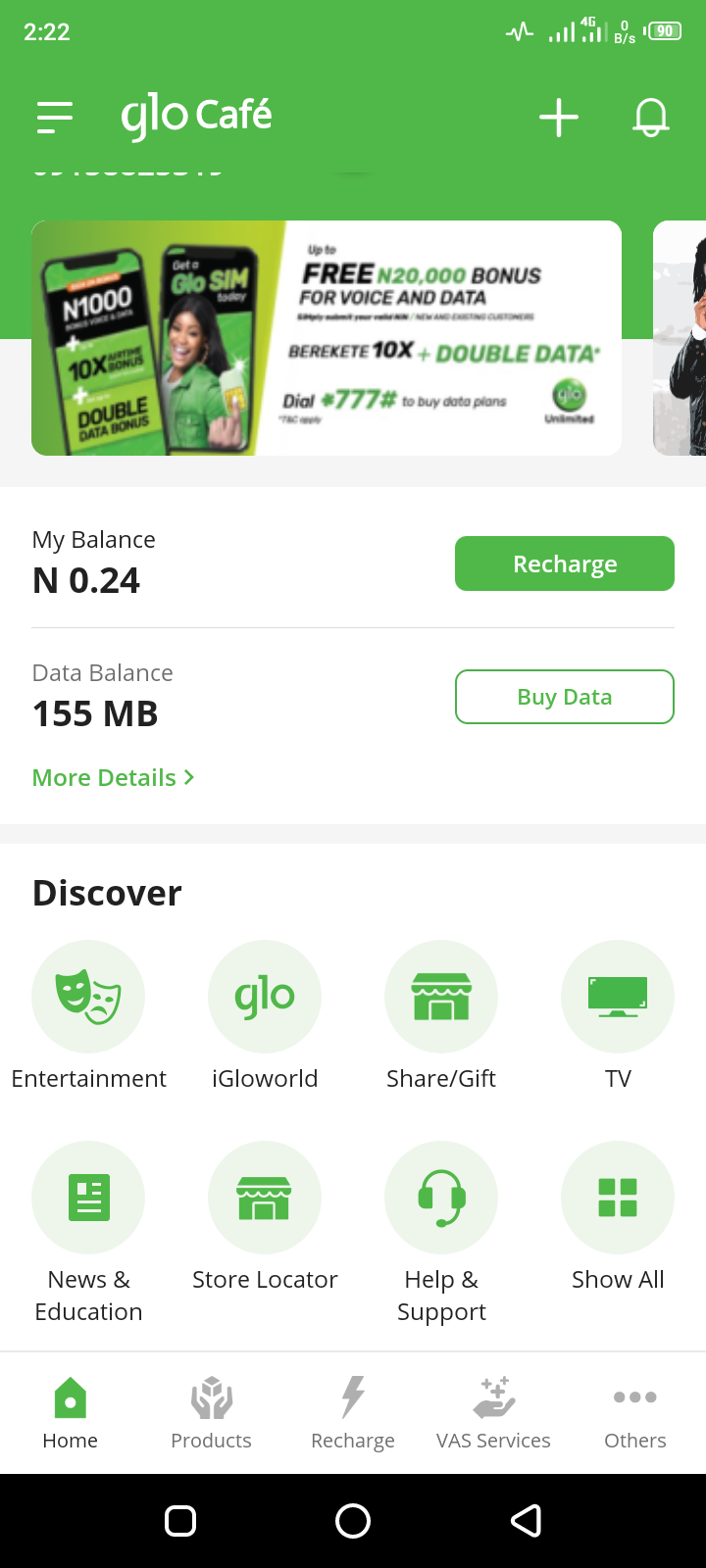Screen dimensions: 706x1568
Task: Open the notifications bell
Action: pos(650,118)
